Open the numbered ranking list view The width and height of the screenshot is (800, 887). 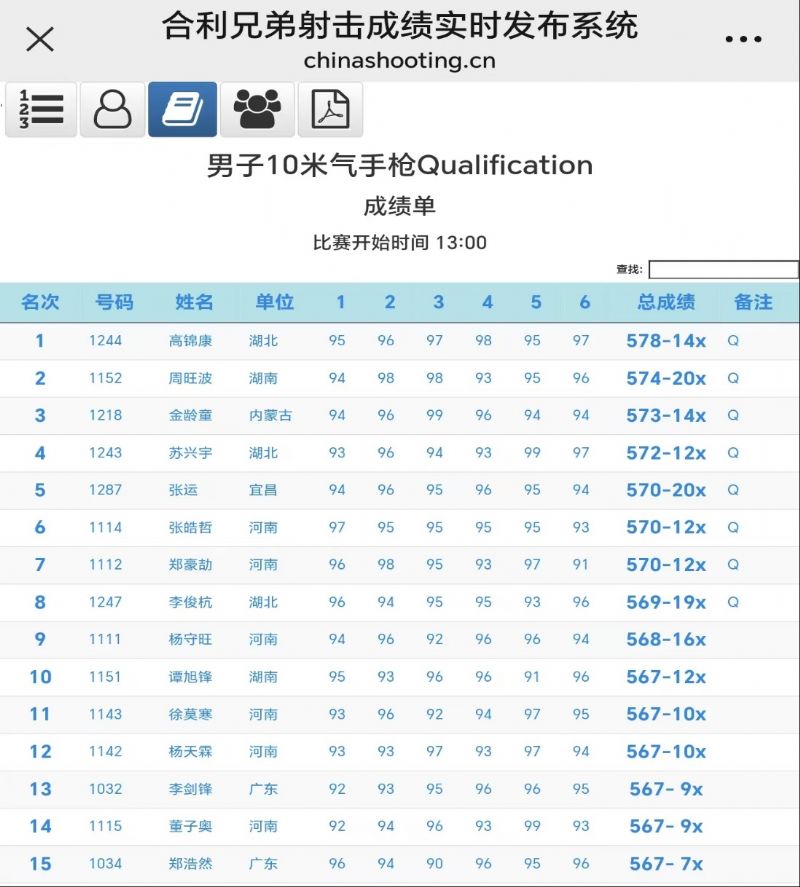coord(41,109)
